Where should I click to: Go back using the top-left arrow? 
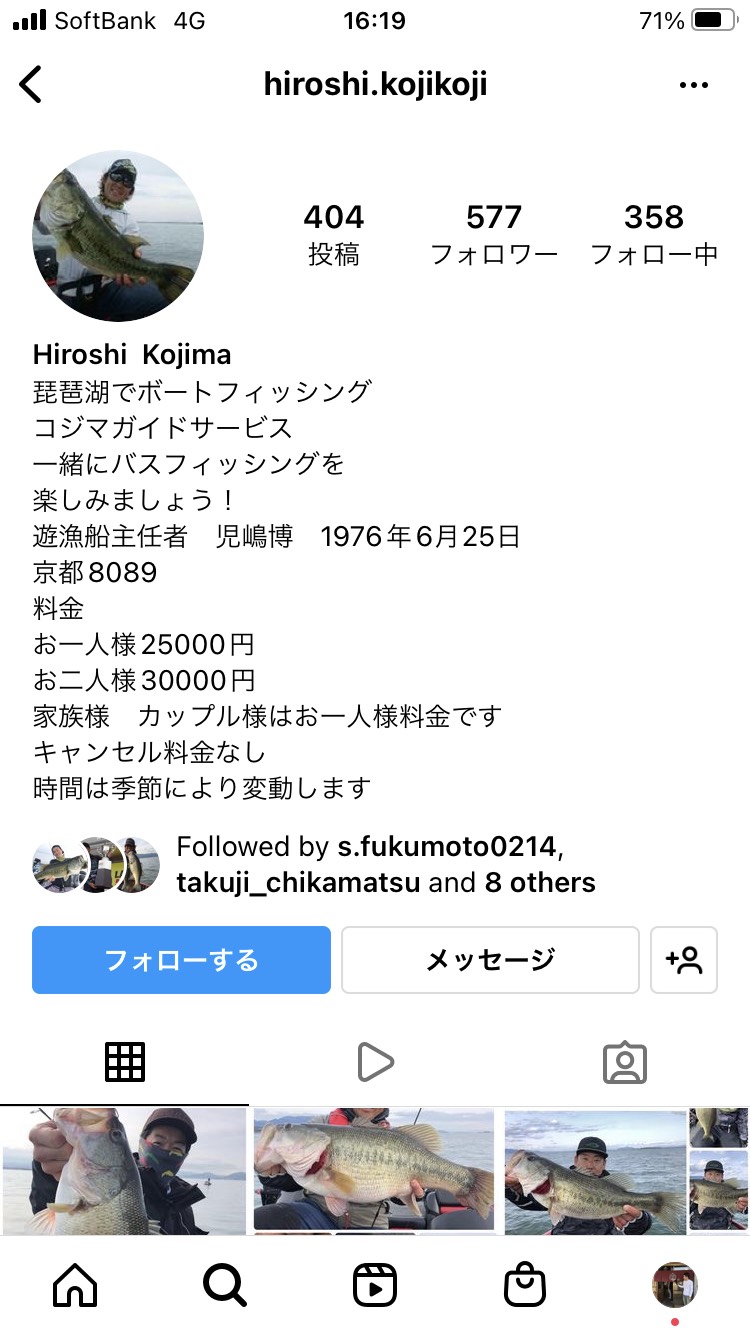[x=32, y=85]
